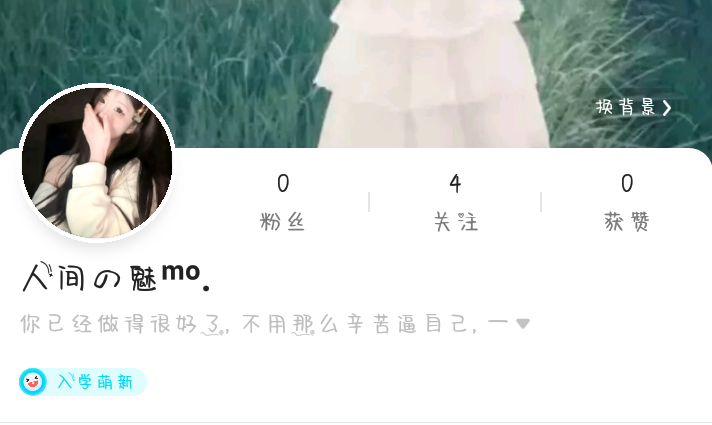View the 粉丝 followers list
Screen dimensions: 712x425
click(283, 202)
